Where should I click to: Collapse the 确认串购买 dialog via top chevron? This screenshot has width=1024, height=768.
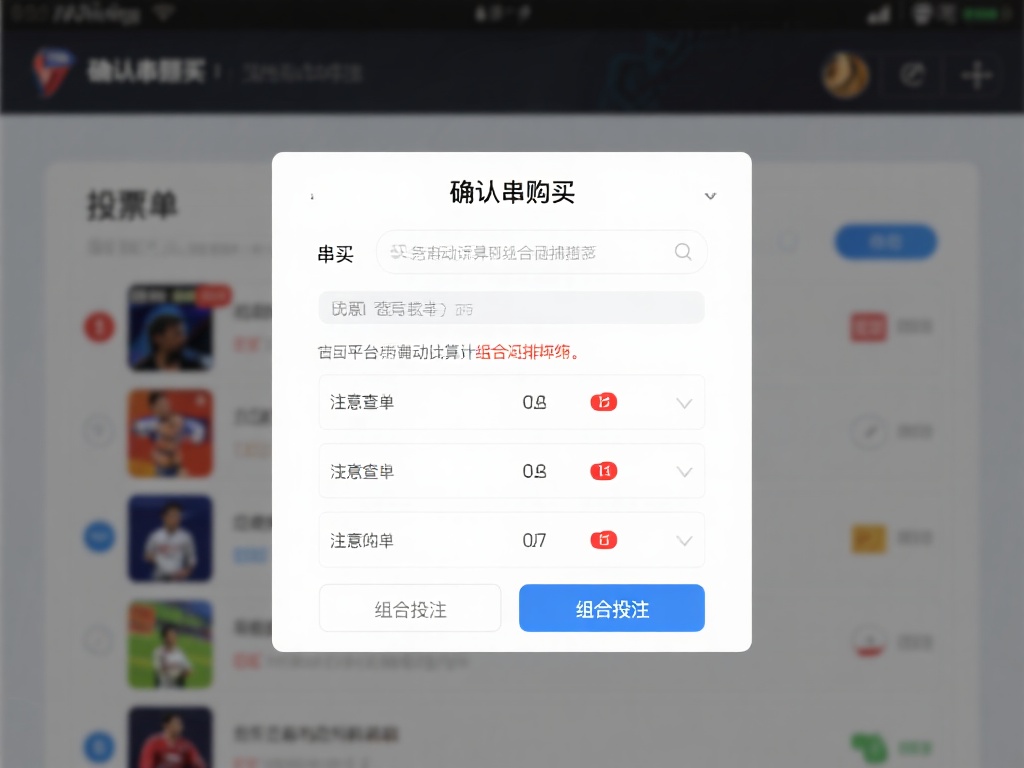[710, 196]
